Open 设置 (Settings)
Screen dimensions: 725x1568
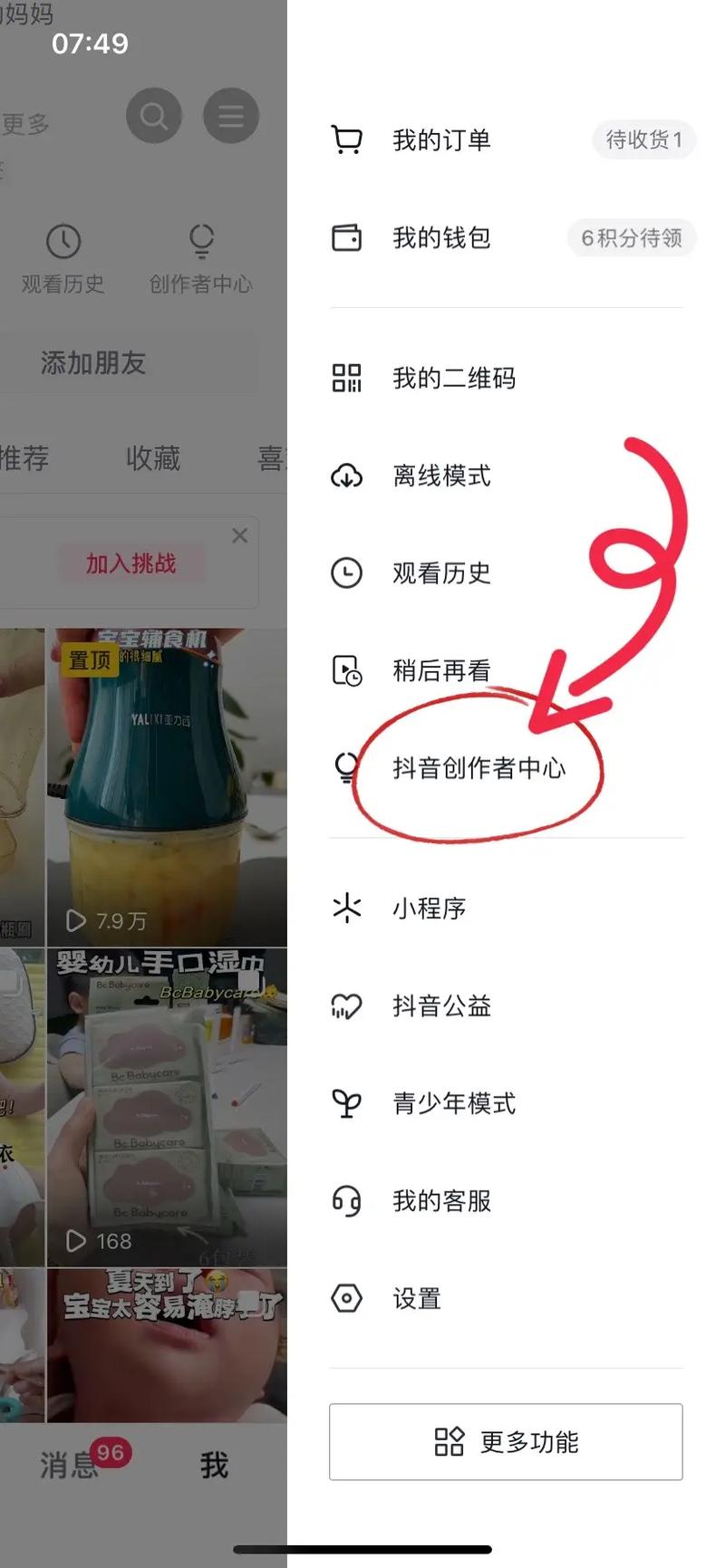[416, 1299]
